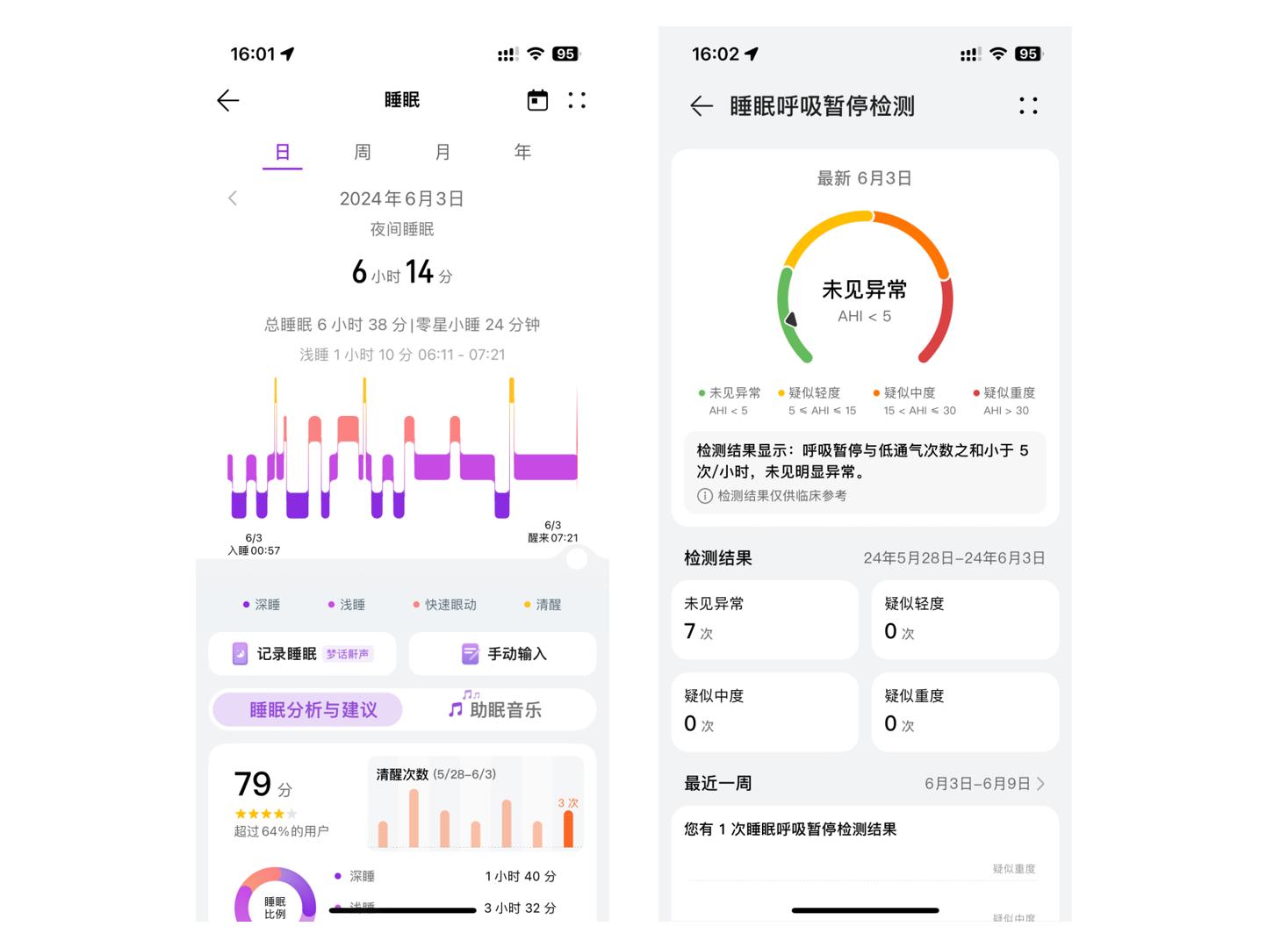Select the 日 tab
Viewport: 1288px width, 948px height.
tap(282, 152)
